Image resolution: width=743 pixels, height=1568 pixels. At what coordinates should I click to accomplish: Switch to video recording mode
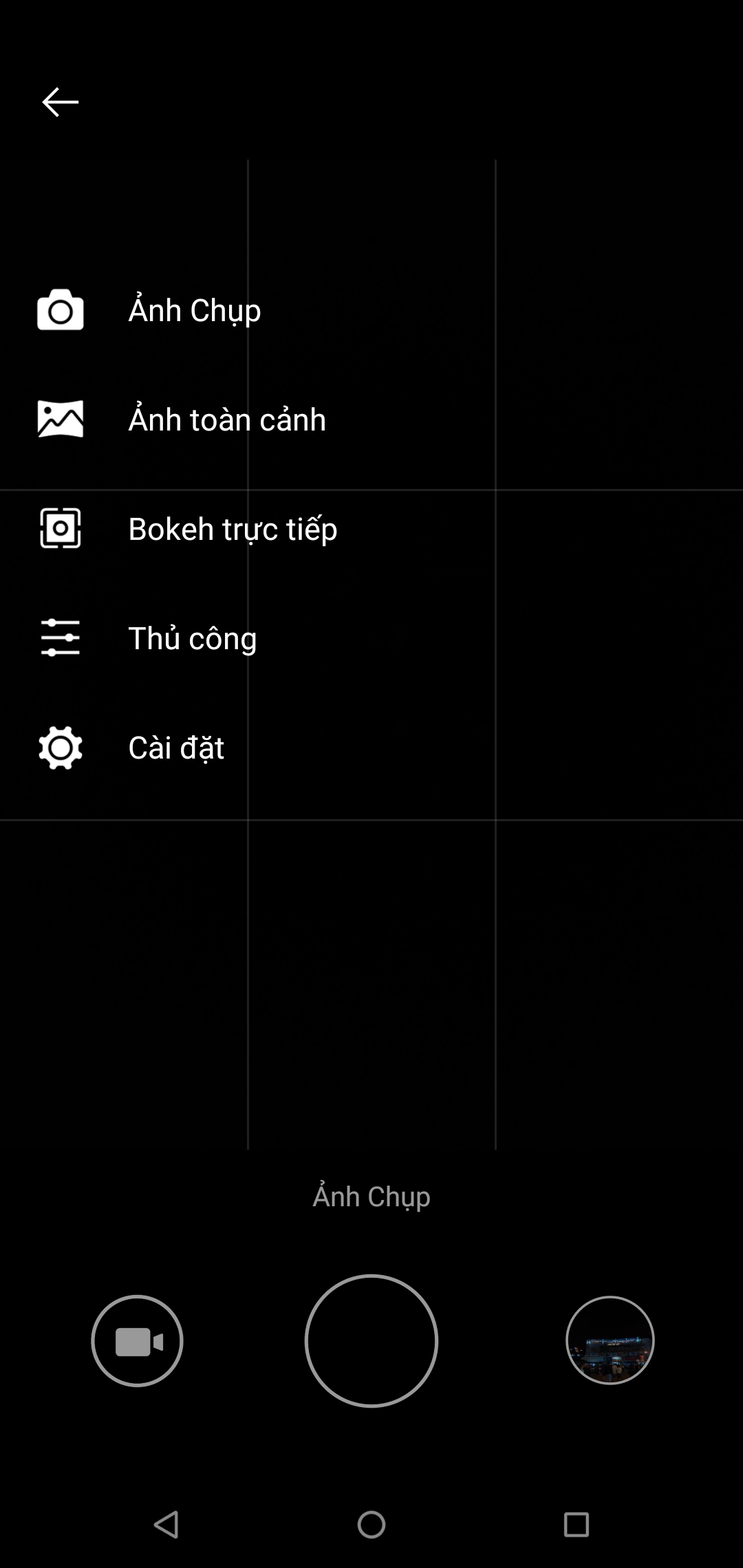click(137, 1341)
